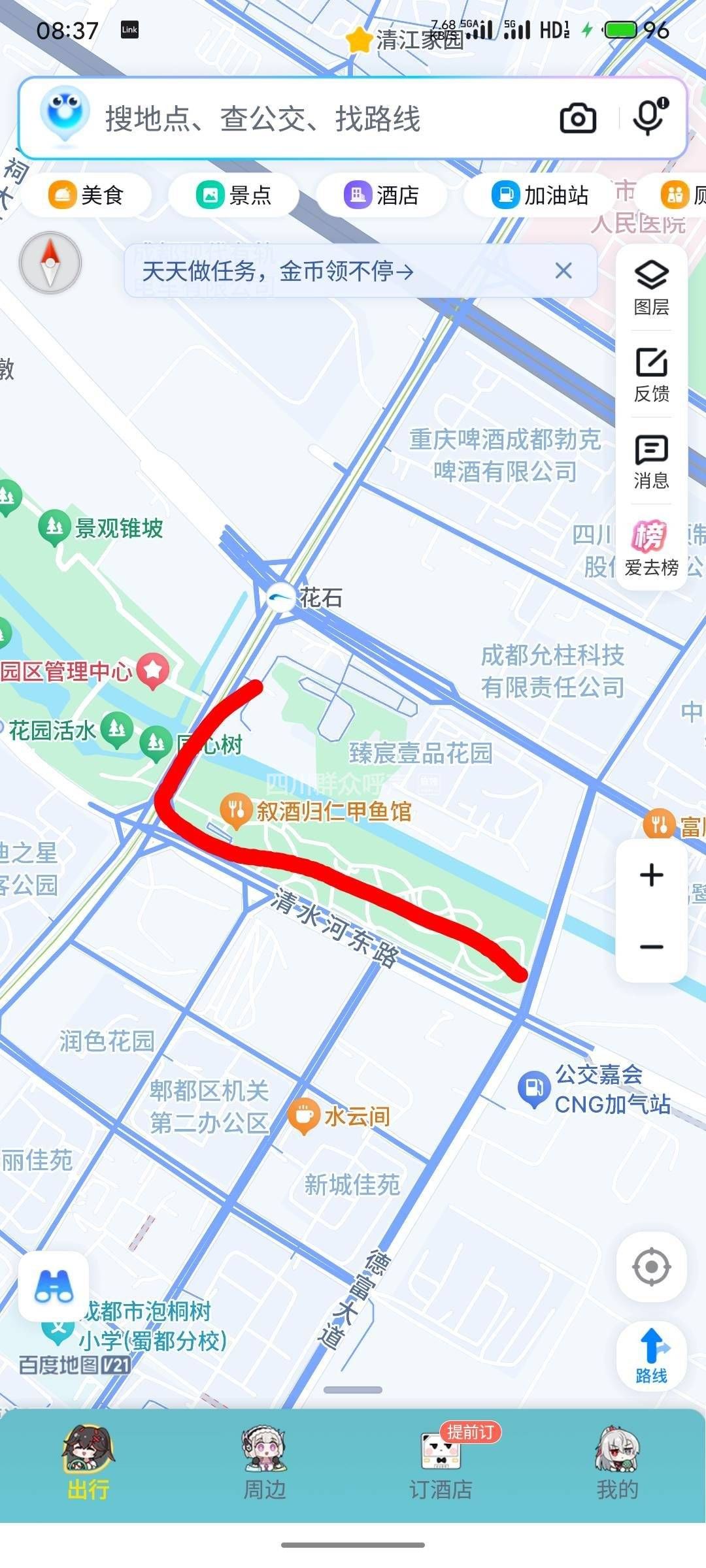Tap the compass to reset map orientation
The height and width of the screenshot is (1568, 706).
click(x=50, y=263)
